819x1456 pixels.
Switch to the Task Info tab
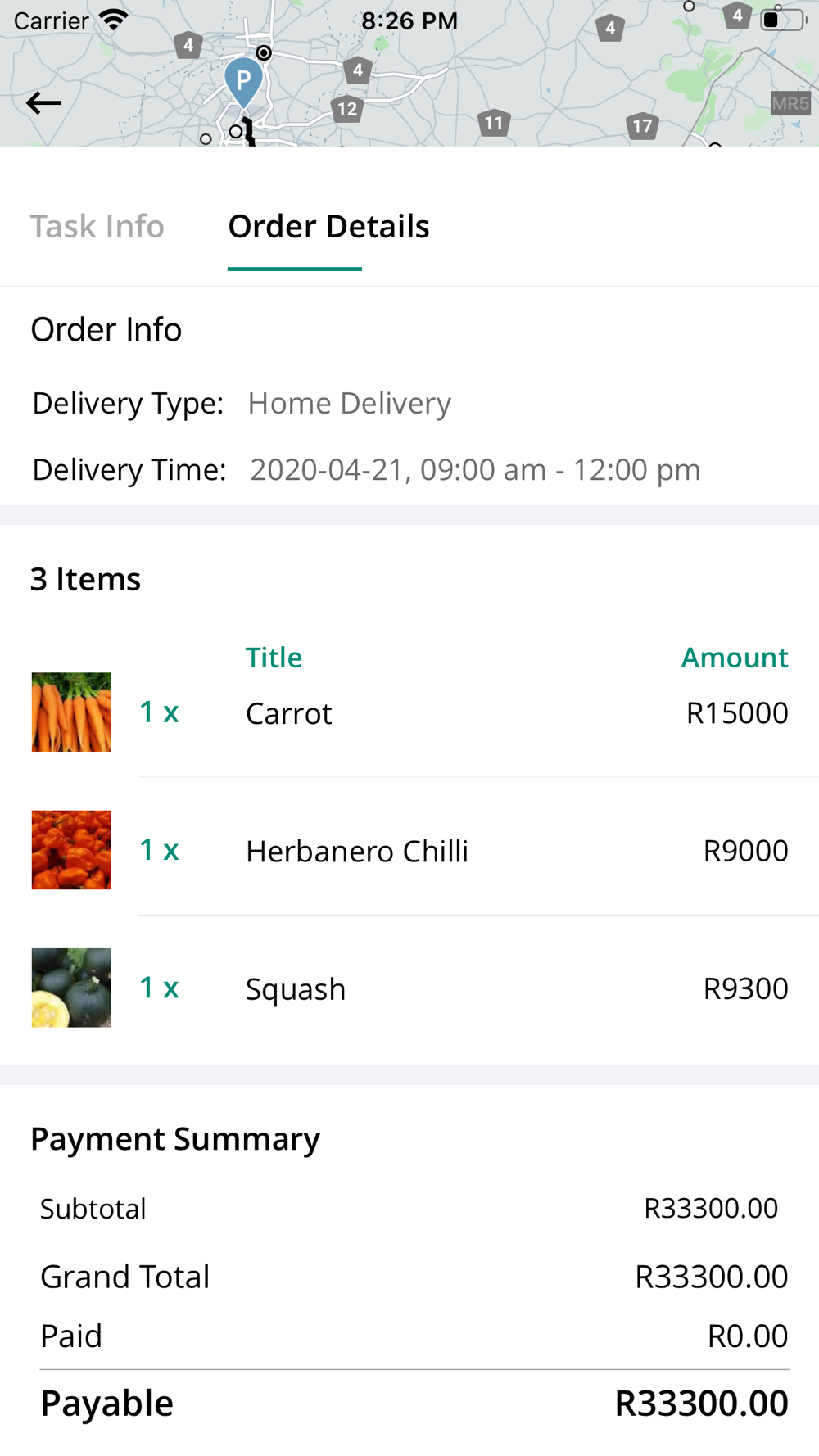97,226
